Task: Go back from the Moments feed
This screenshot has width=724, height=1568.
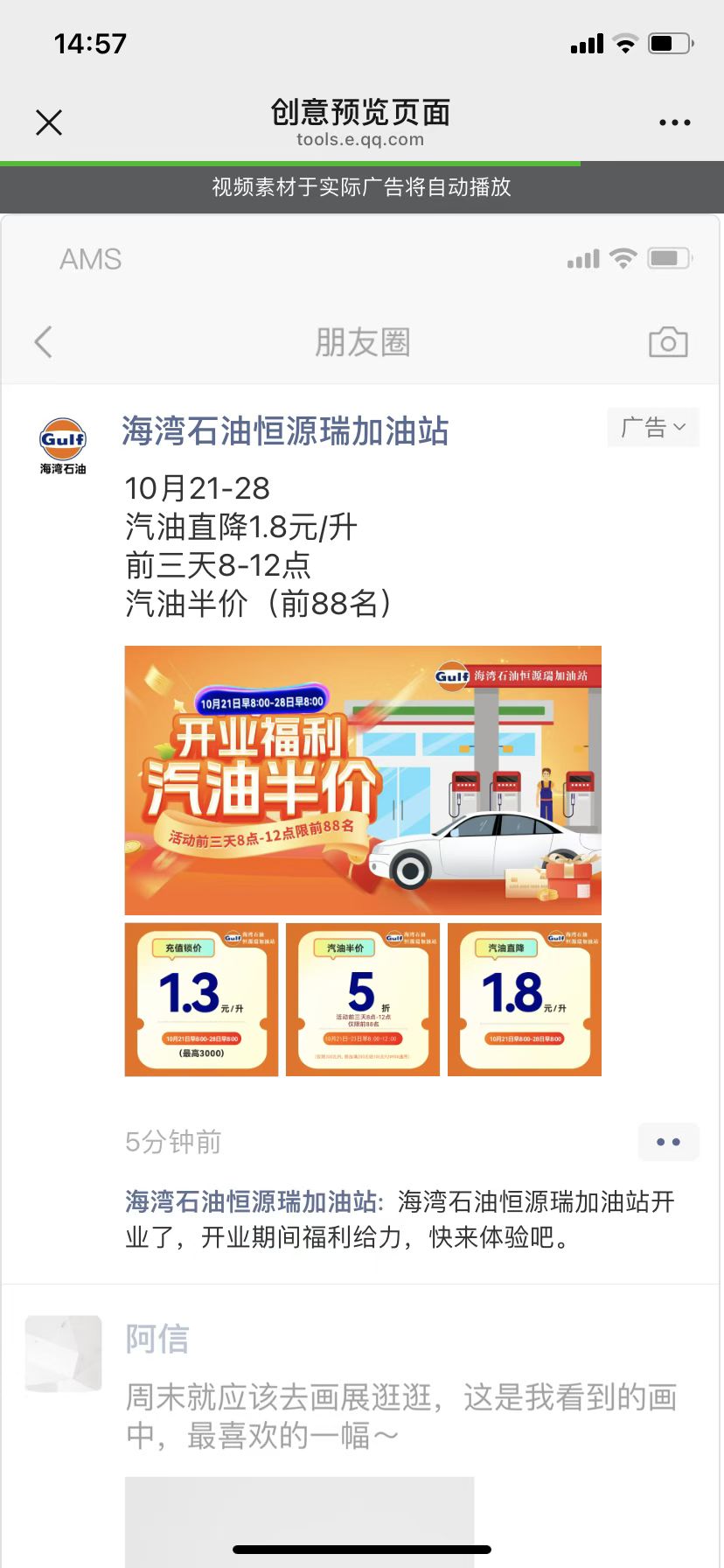Action: [x=44, y=342]
